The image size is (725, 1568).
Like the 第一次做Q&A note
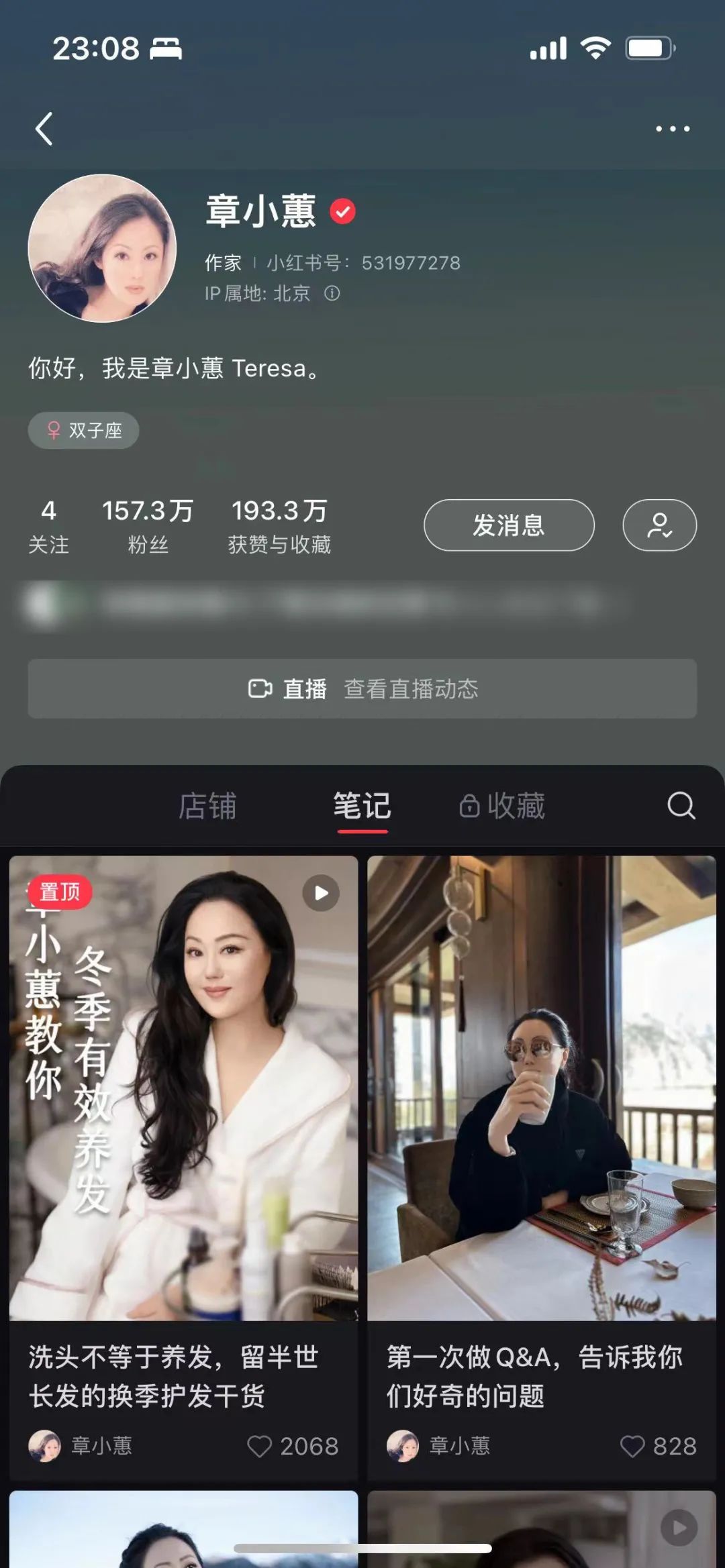(632, 1447)
